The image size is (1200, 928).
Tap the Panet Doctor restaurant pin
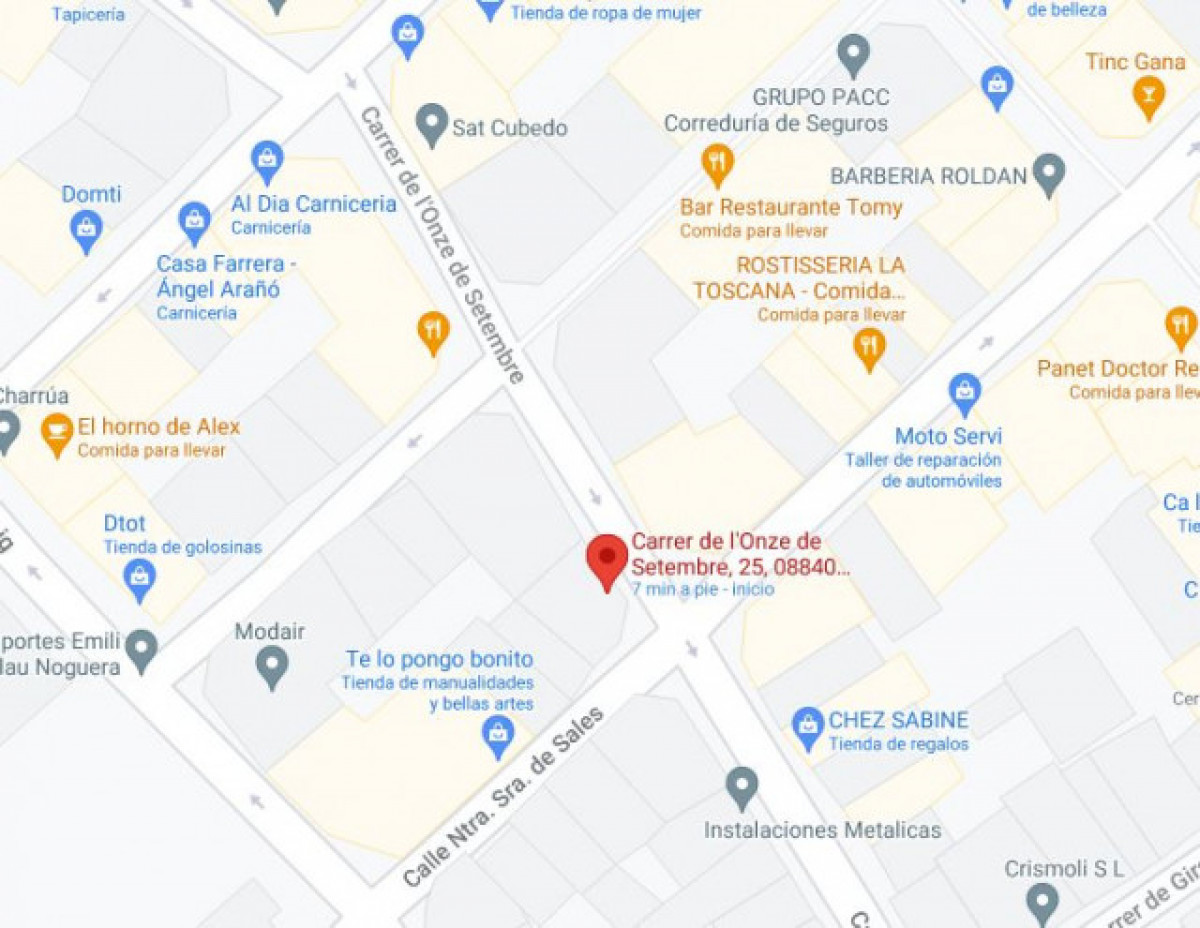(1181, 326)
